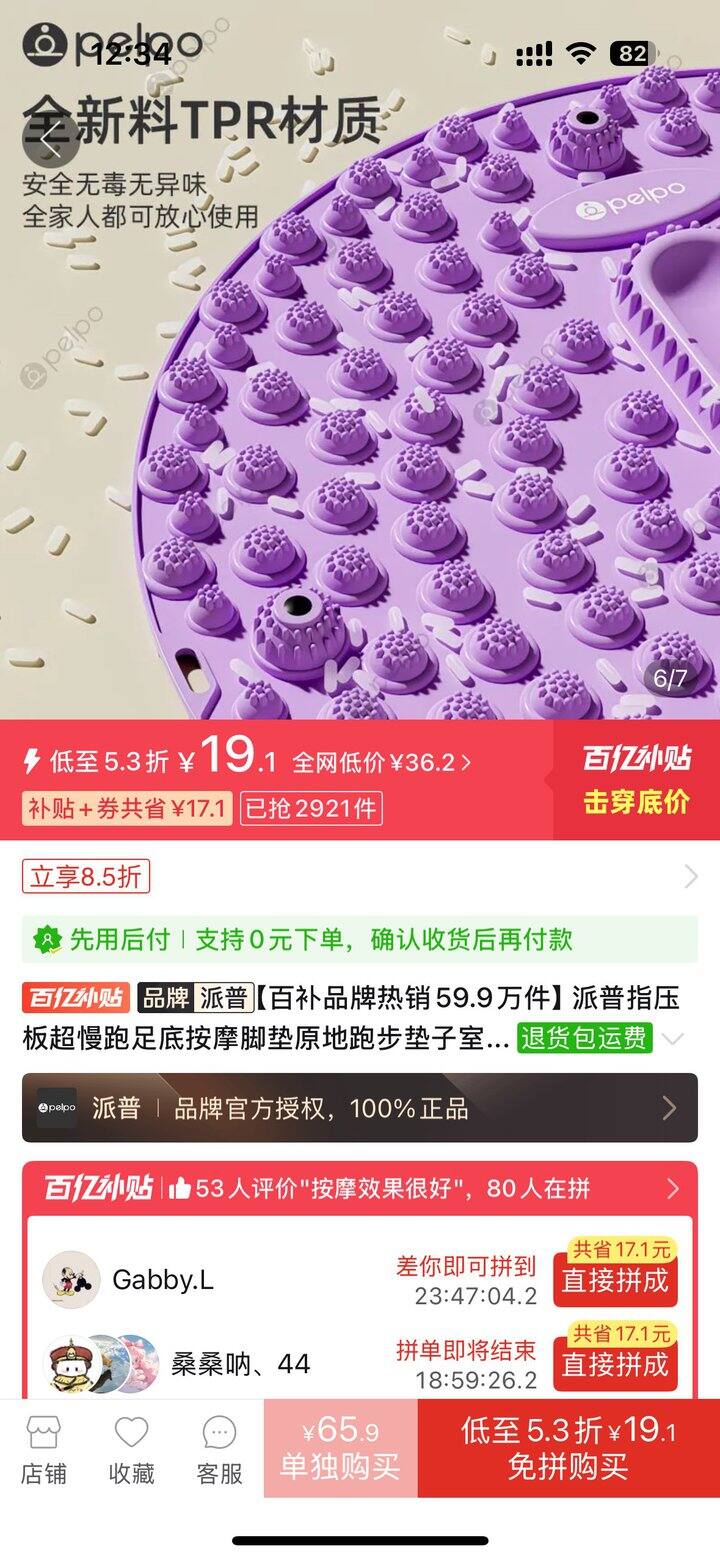The image size is (720, 1560).
Task: Open the 店铺 store page
Action: (x=44, y=1449)
